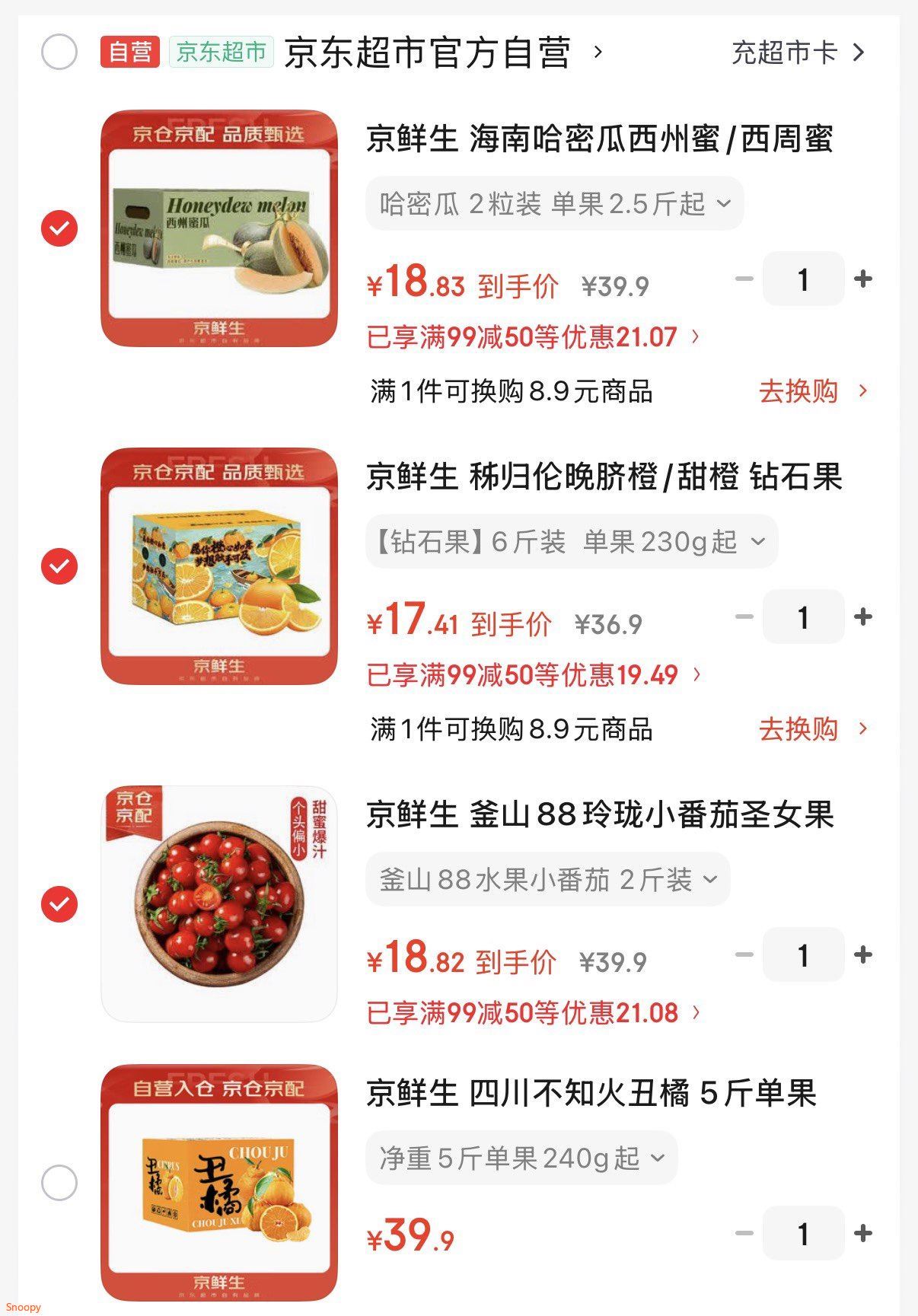Tap 去换购 under the 脐橙 item
Screen dimensions: 918x1316
(x=811, y=729)
